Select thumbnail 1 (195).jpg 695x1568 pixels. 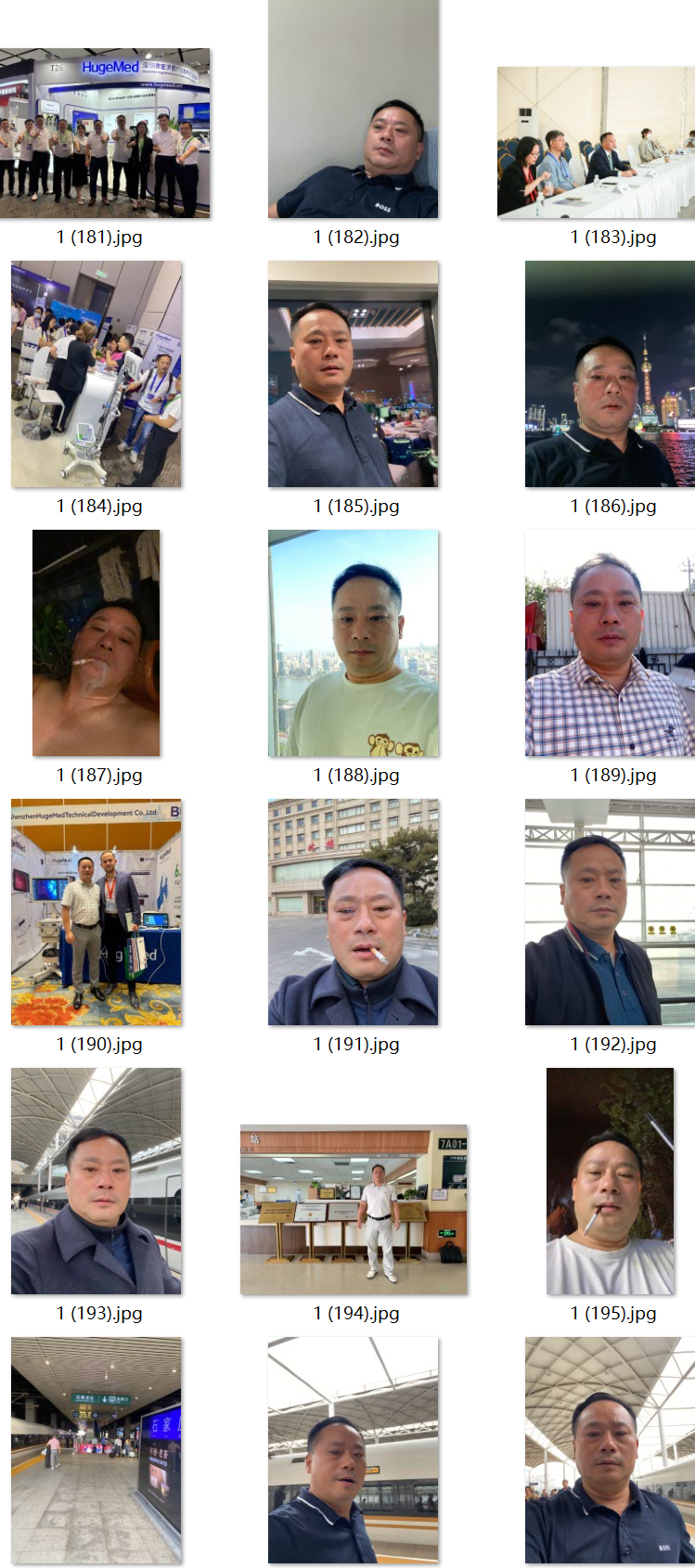tap(610, 1181)
